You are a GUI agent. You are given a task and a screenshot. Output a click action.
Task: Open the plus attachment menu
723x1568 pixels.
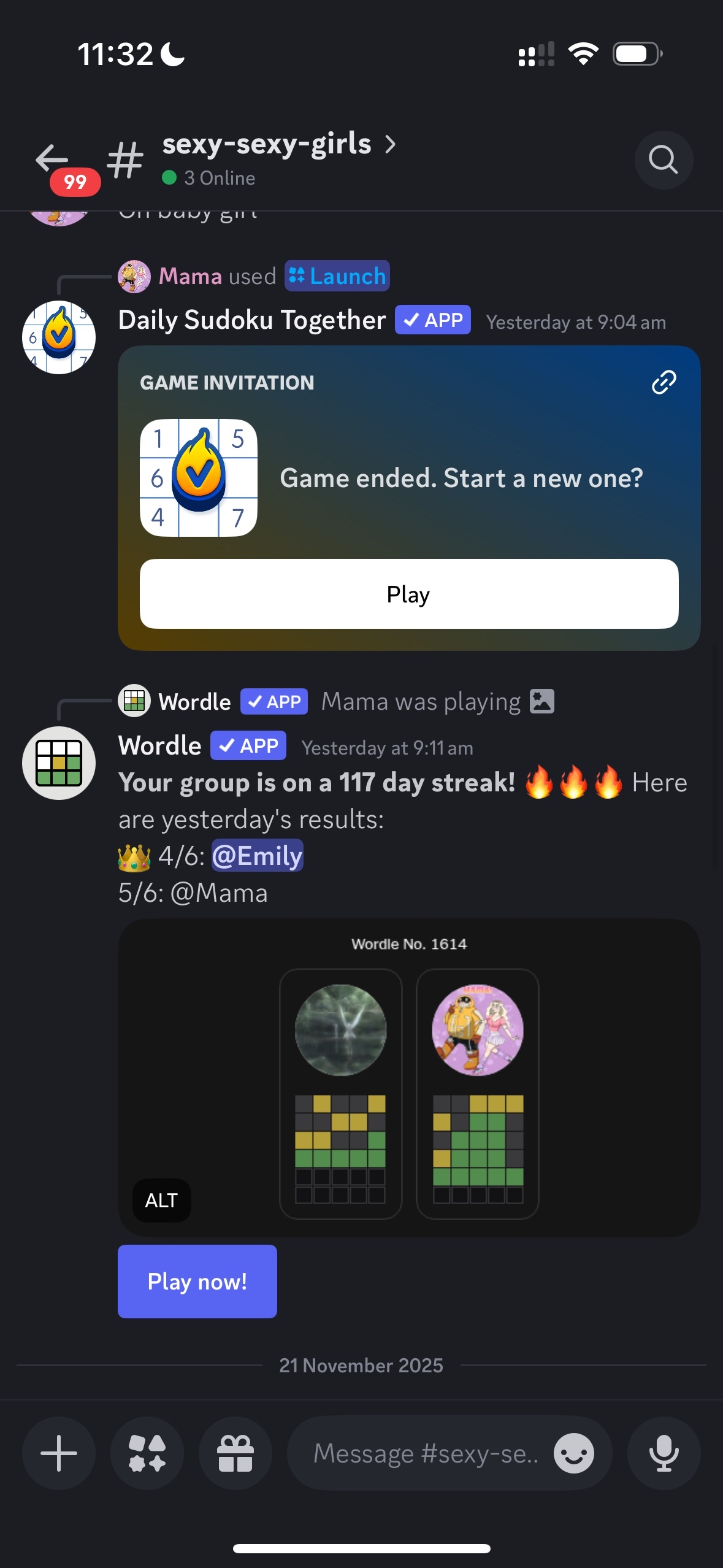coord(59,1453)
